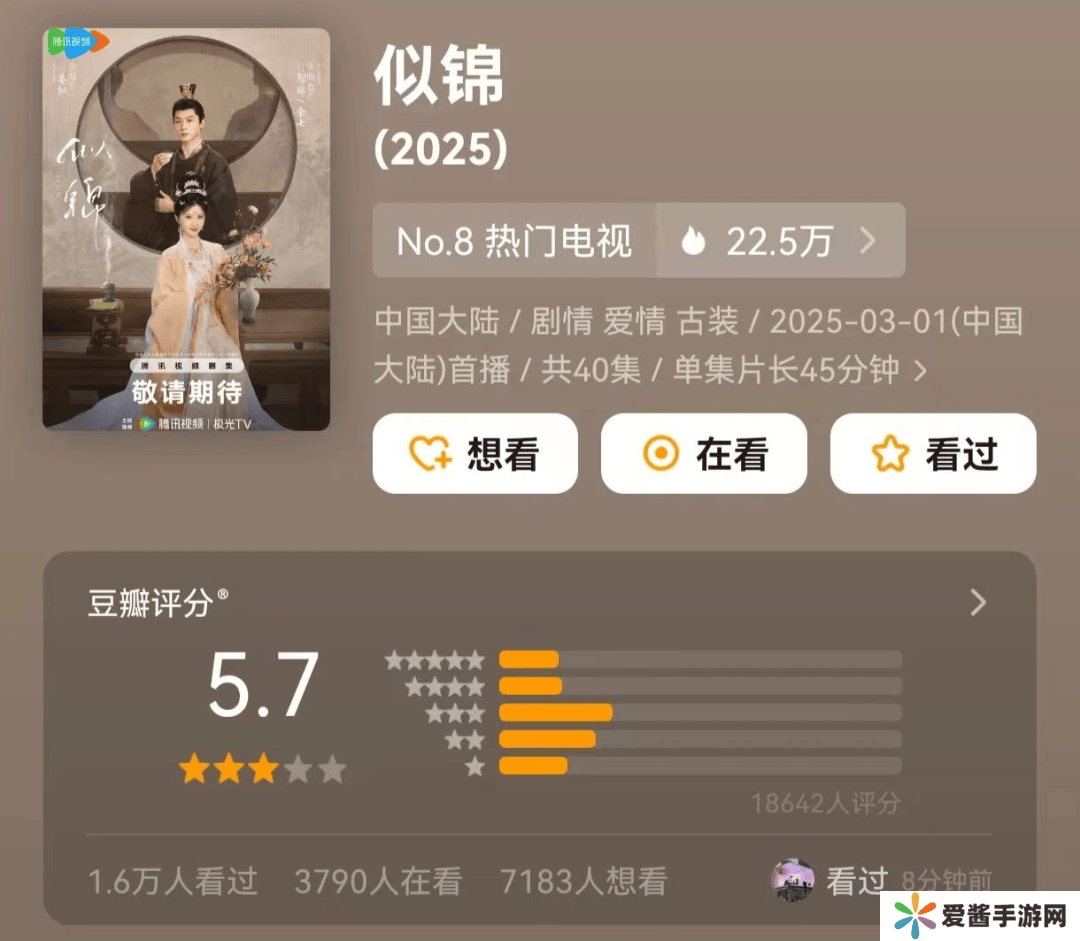The height and width of the screenshot is (941, 1080).
Task: Open the No.8 热门电视 ranking
Action: [x=515, y=241]
